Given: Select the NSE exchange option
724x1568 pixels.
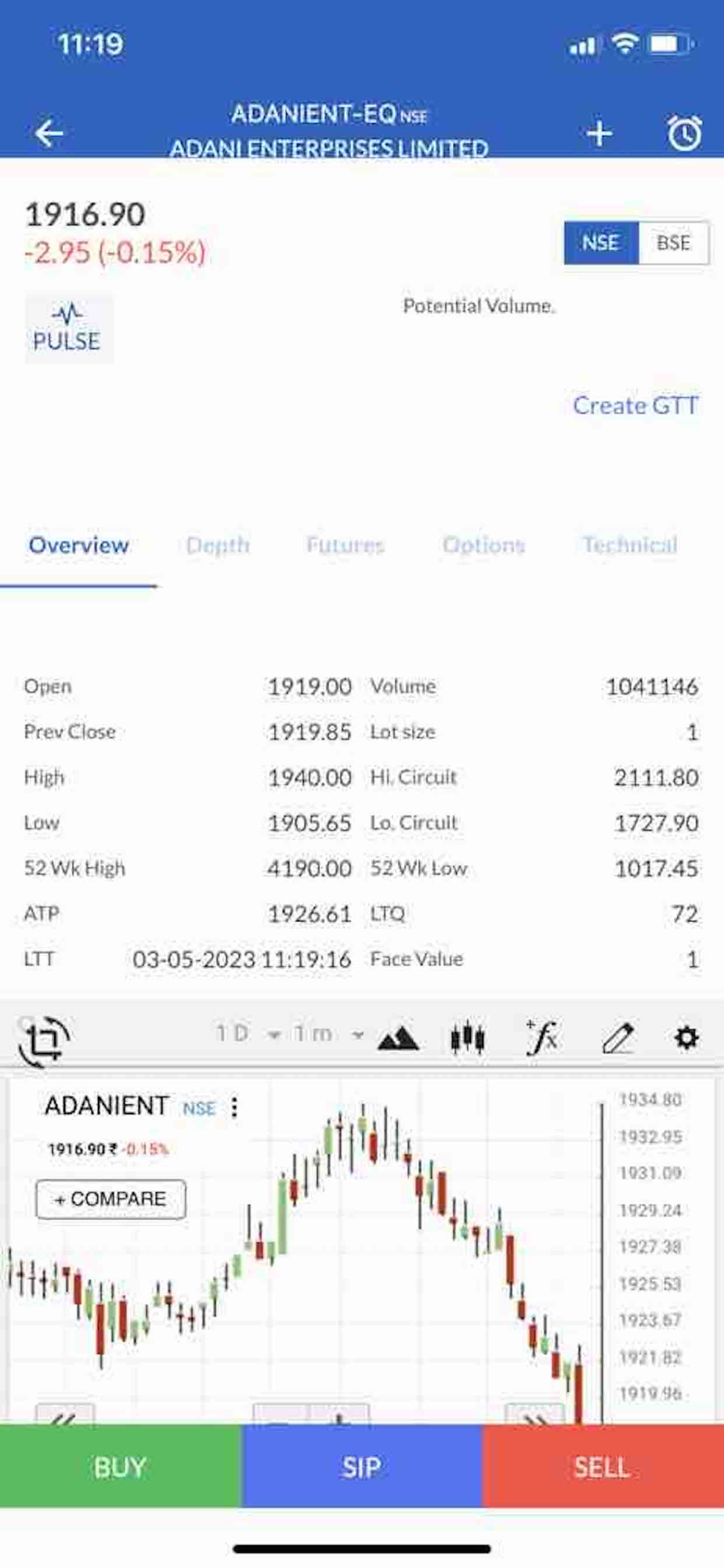Looking at the screenshot, I should pos(601,243).
